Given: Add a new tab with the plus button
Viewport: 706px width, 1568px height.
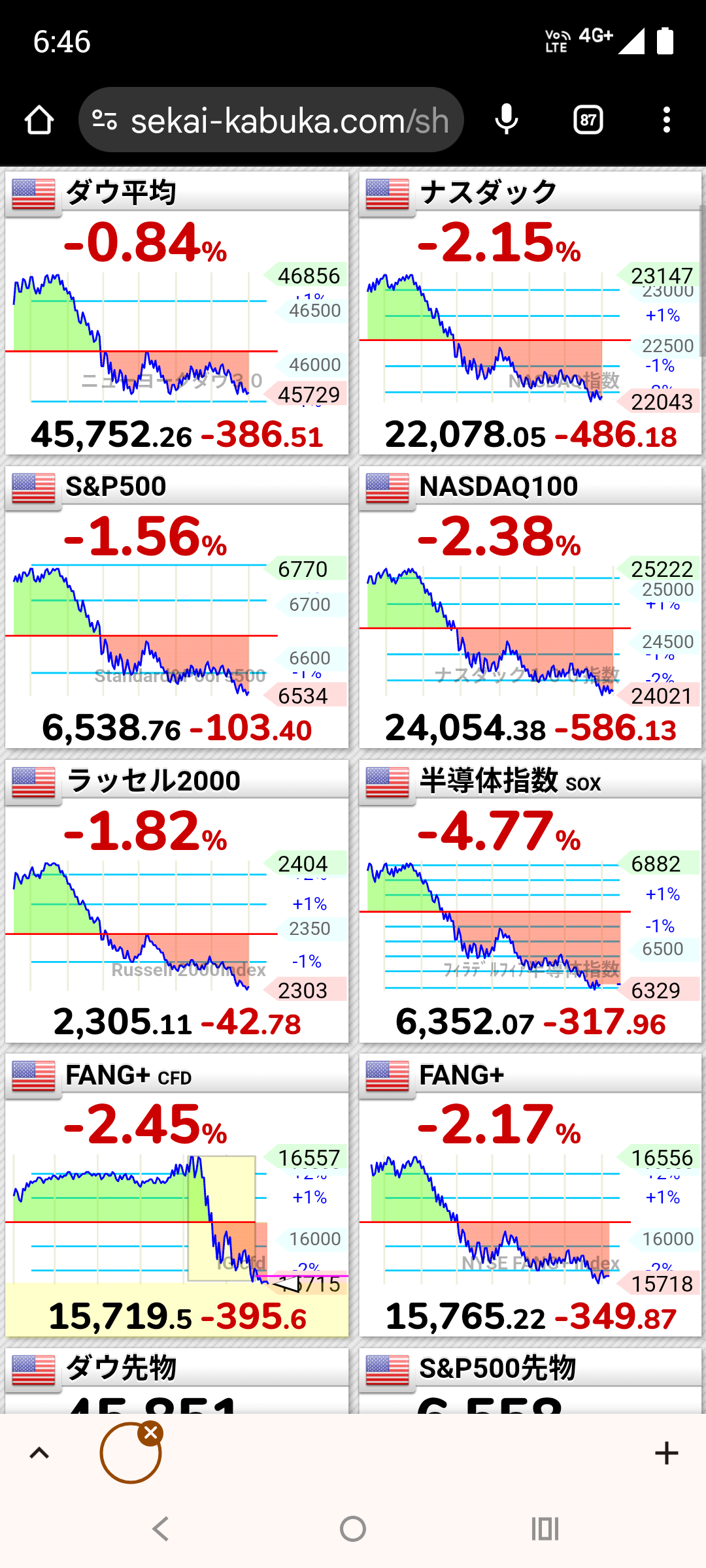Looking at the screenshot, I should pyautogui.click(x=666, y=1453).
